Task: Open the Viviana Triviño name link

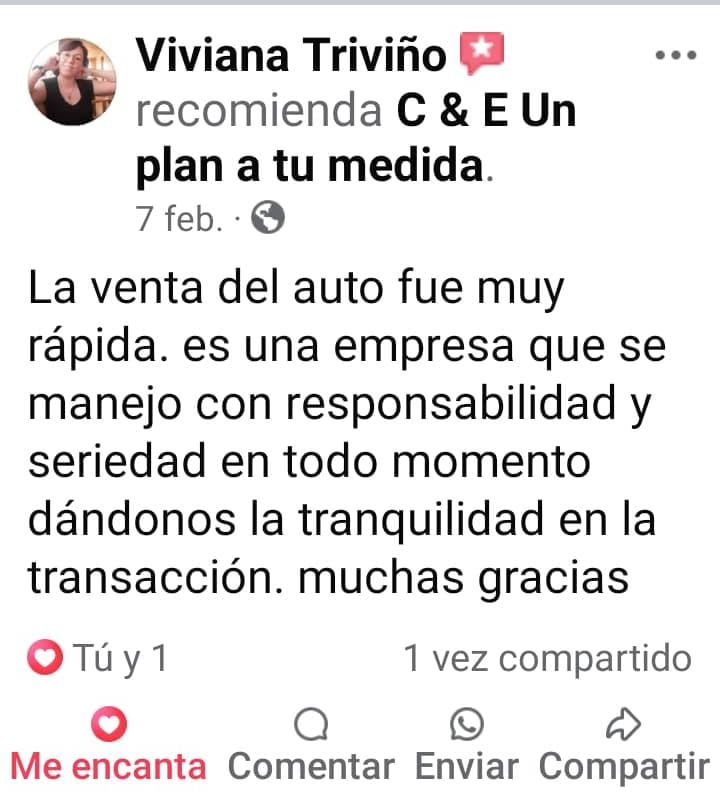Action: pyautogui.click(x=291, y=56)
